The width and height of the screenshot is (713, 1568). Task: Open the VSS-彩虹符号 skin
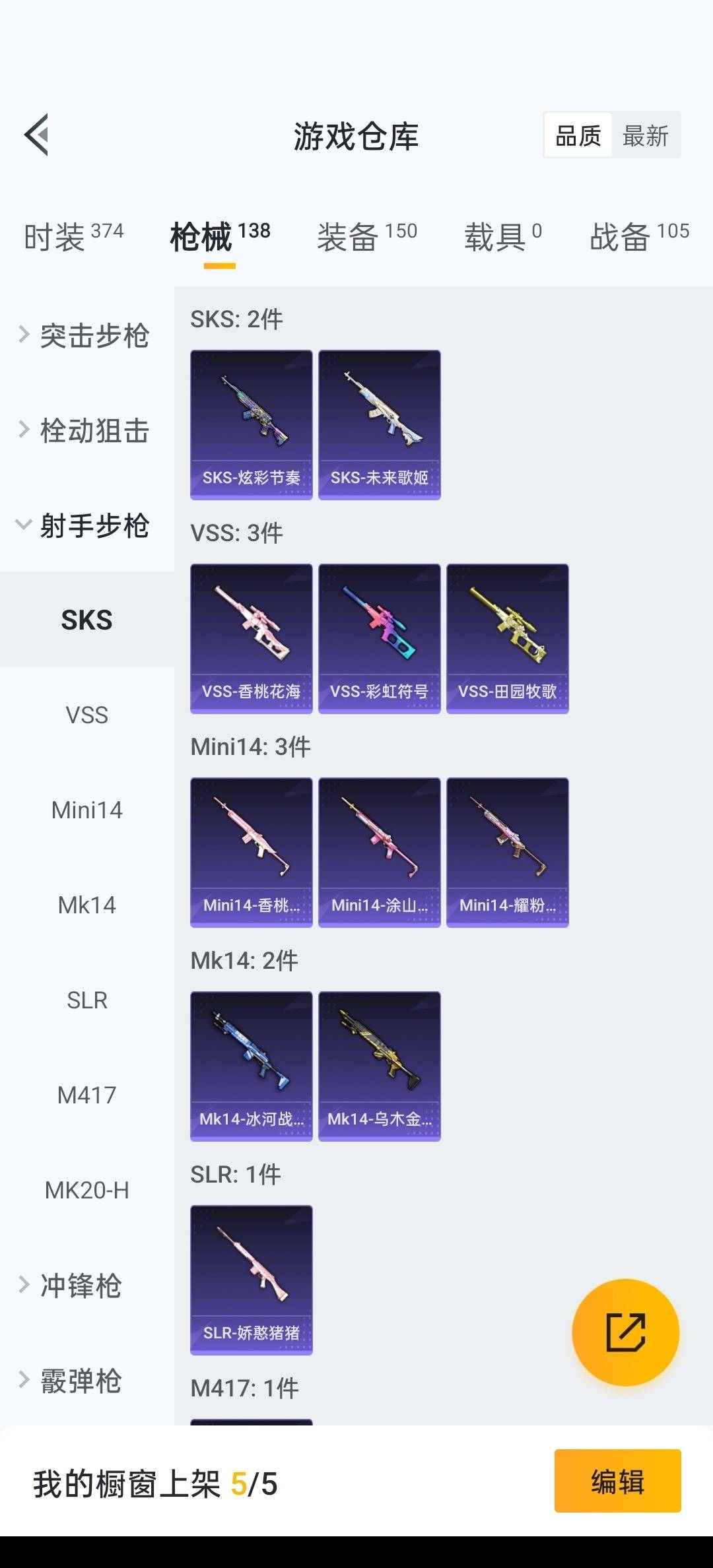[x=379, y=638]
